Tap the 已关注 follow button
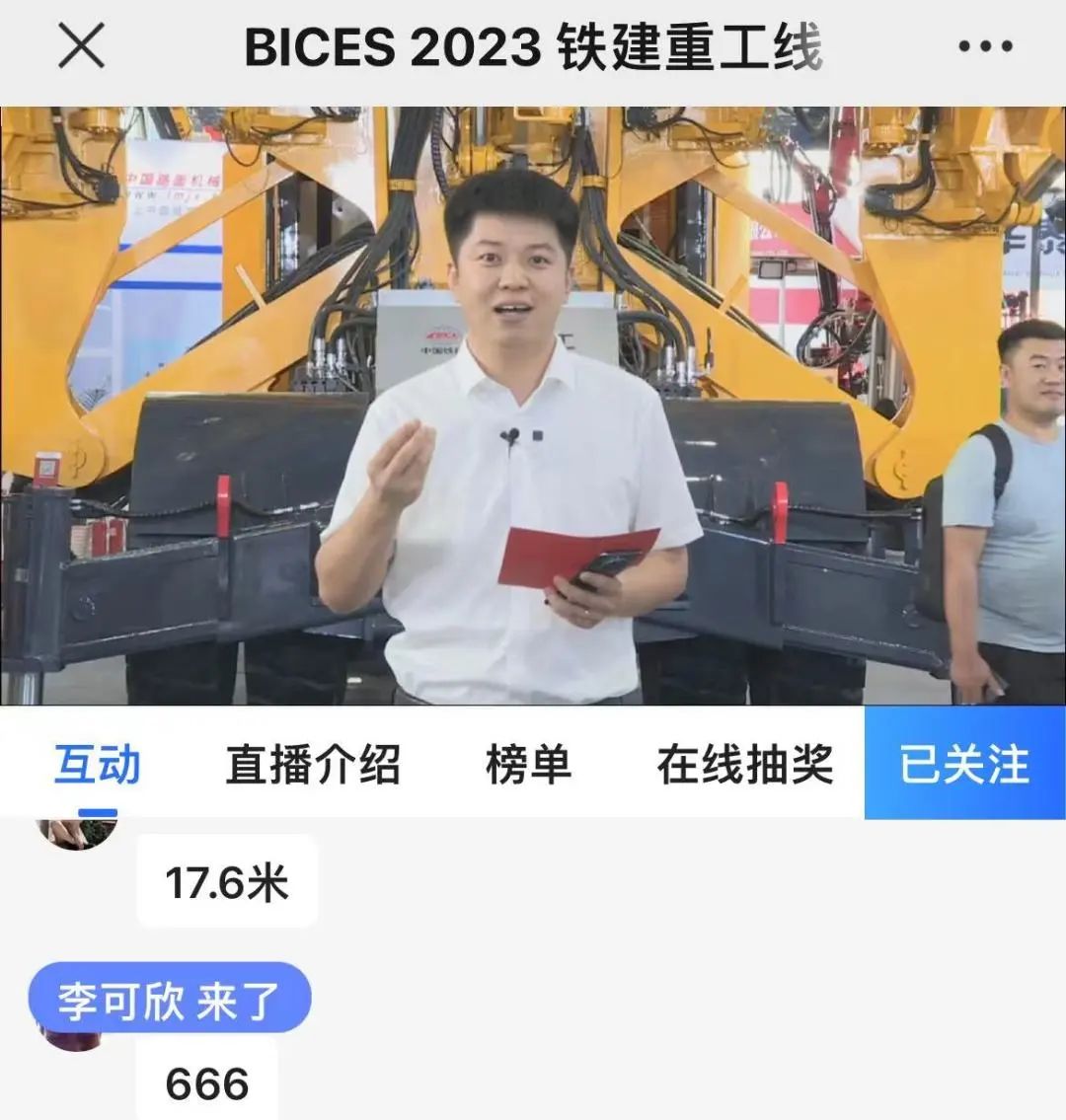The image size is (1066, 1120). pyautogui.click(x=964, y=765)
